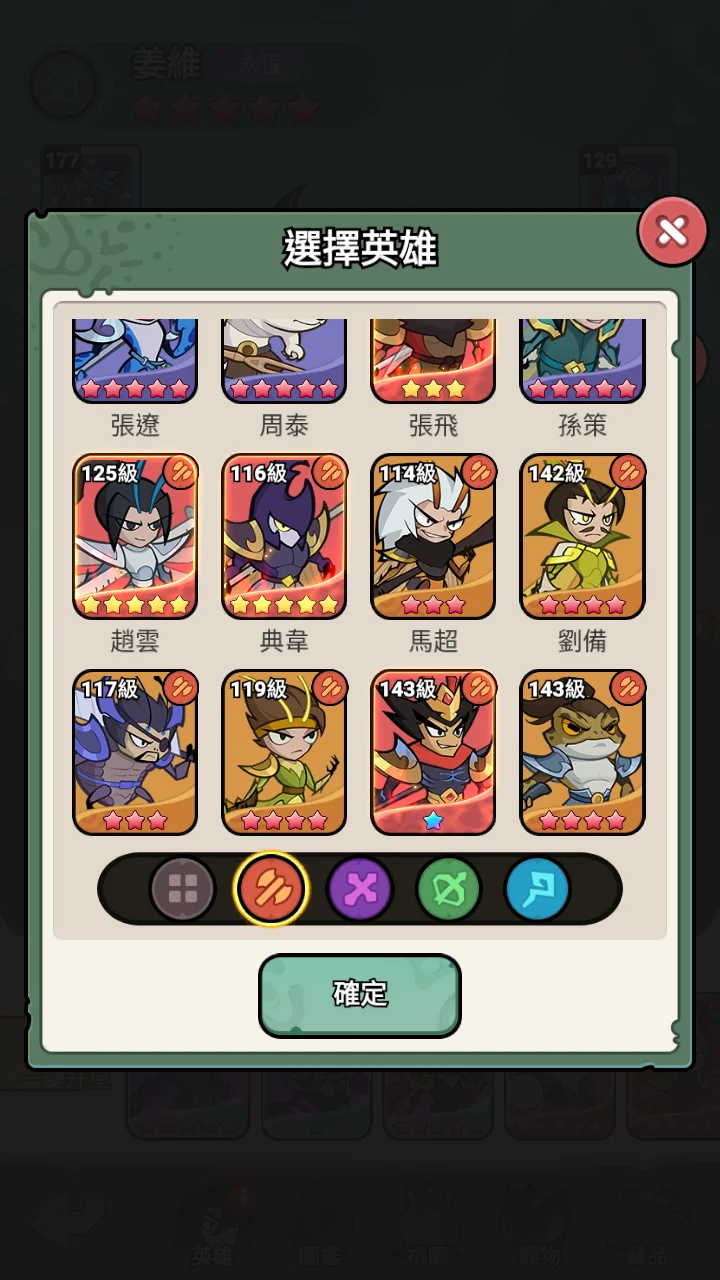Screen dimensions: 720x1280
Task: Select hero 孫策
Action: (x=582, y=362)
